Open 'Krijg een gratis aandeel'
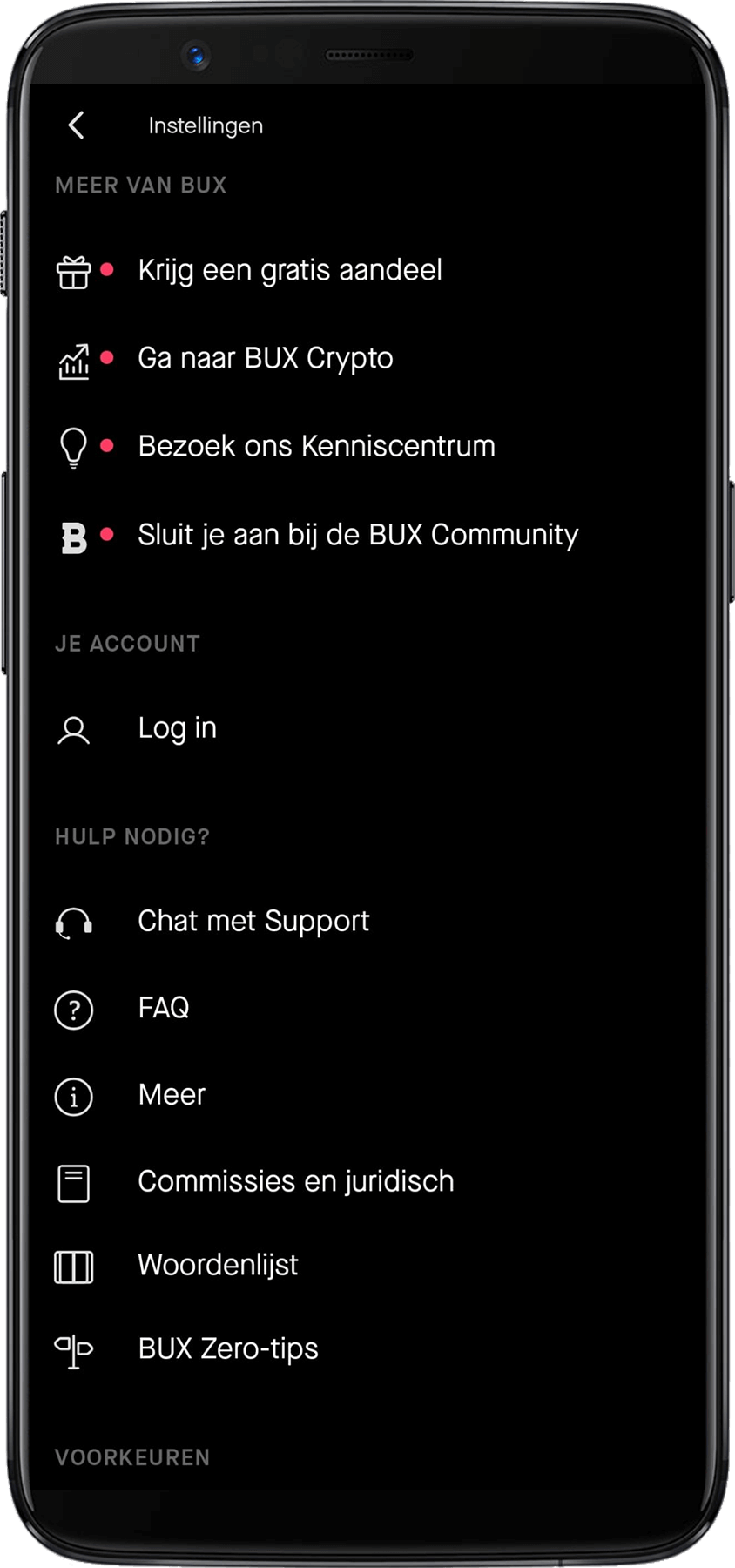Screen dimensions: 735x1568 pos(290,270)
